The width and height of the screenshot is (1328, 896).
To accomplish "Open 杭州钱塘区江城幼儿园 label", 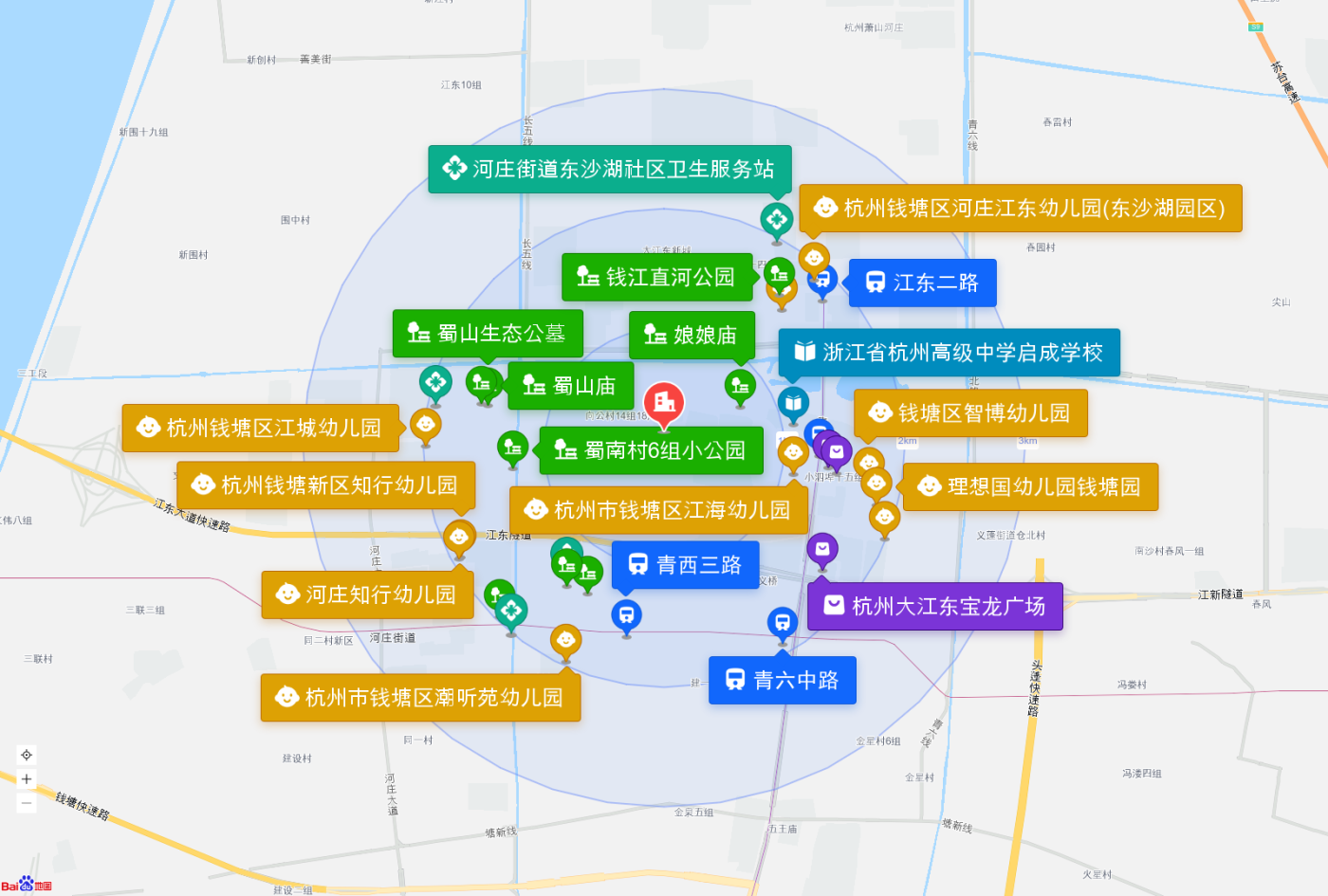I will (260, 428).
